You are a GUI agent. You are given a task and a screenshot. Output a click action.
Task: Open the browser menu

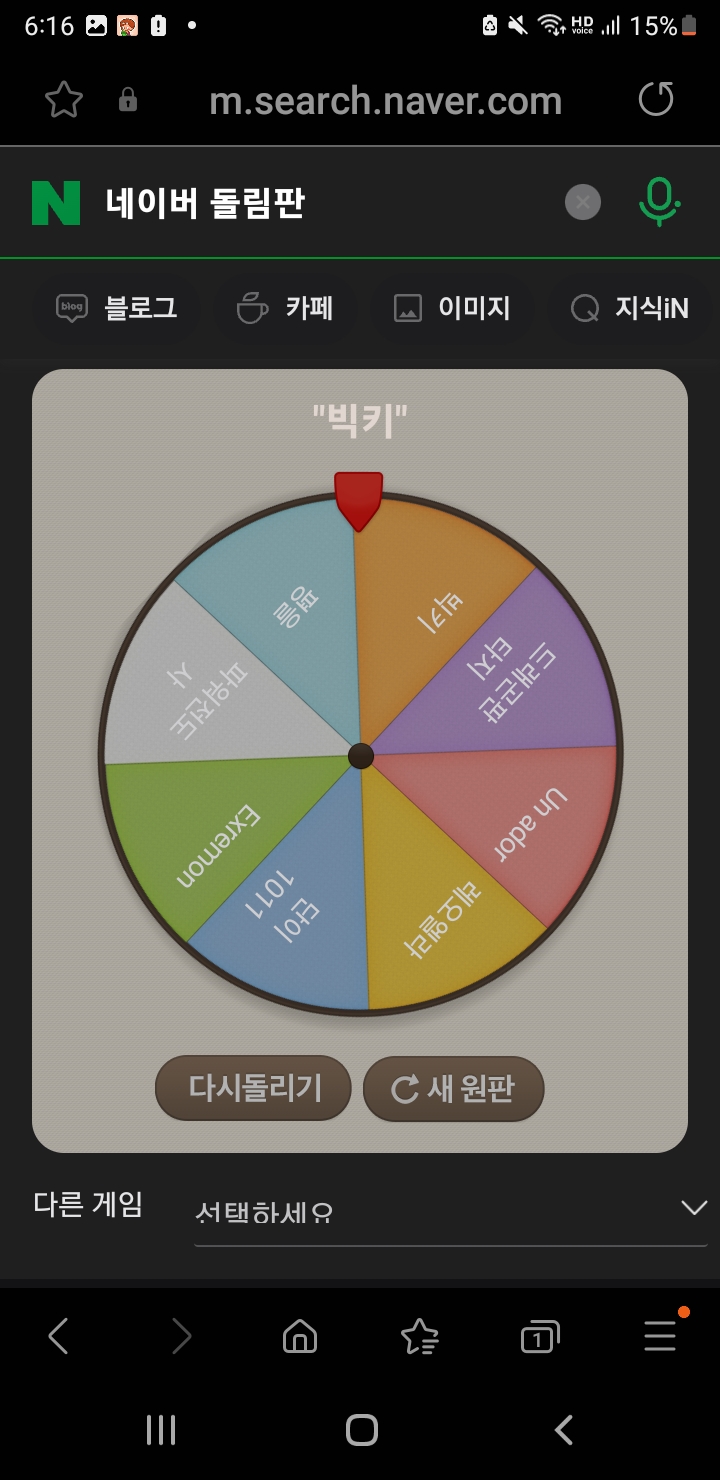(x=660, y=1336)
